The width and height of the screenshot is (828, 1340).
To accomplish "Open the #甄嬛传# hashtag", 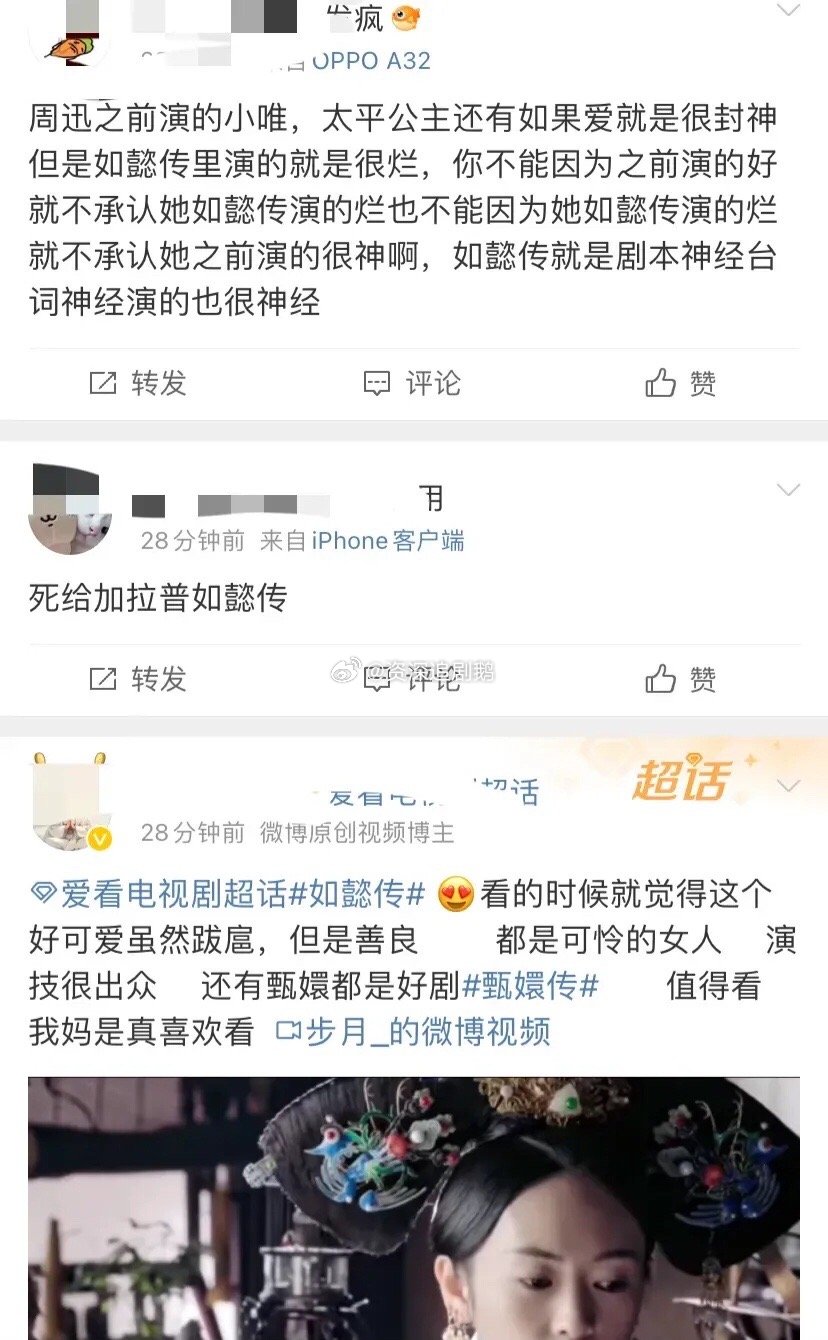I will coord(530,985).
